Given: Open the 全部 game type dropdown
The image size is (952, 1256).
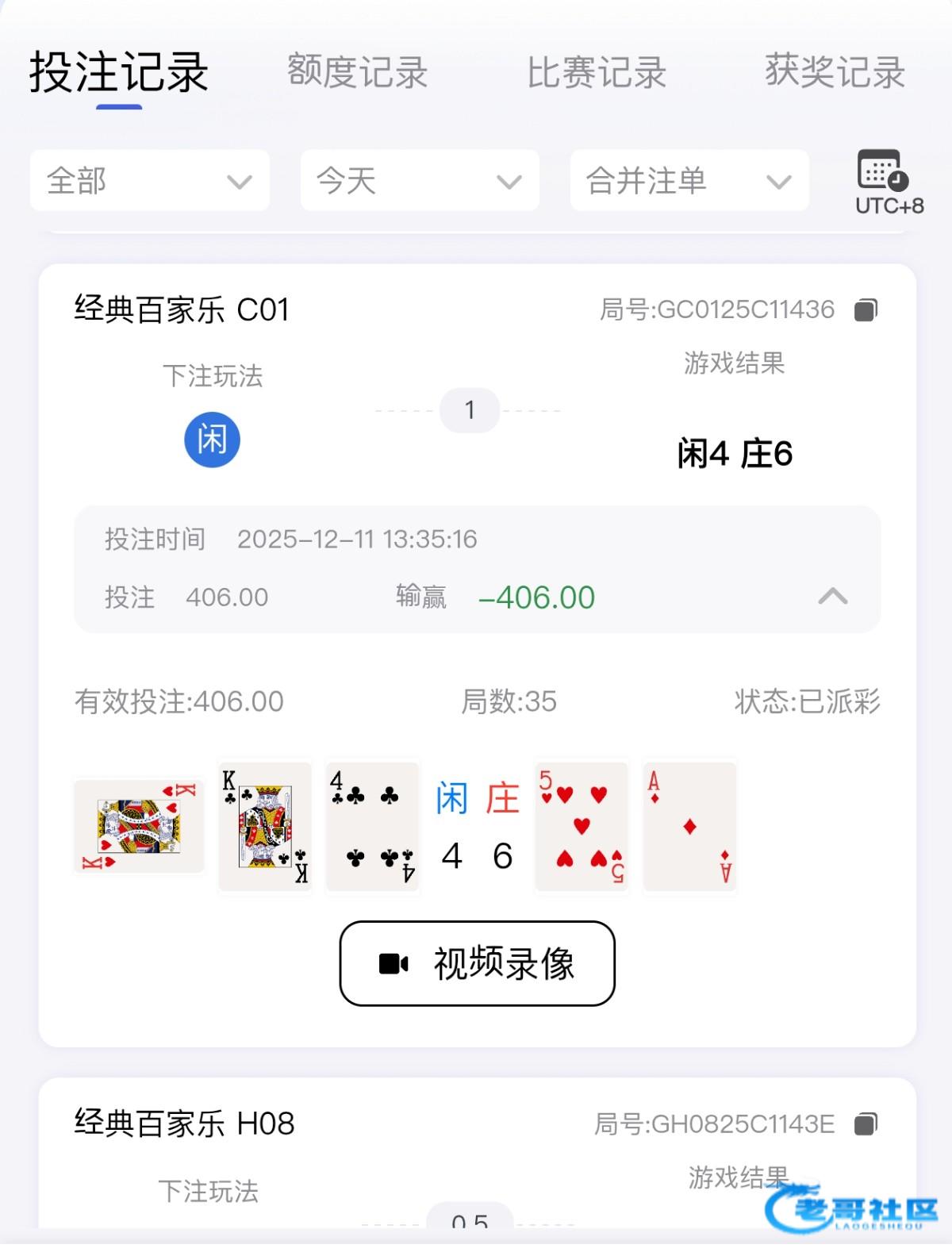Looking at the screenshot, I should (150, 181).
